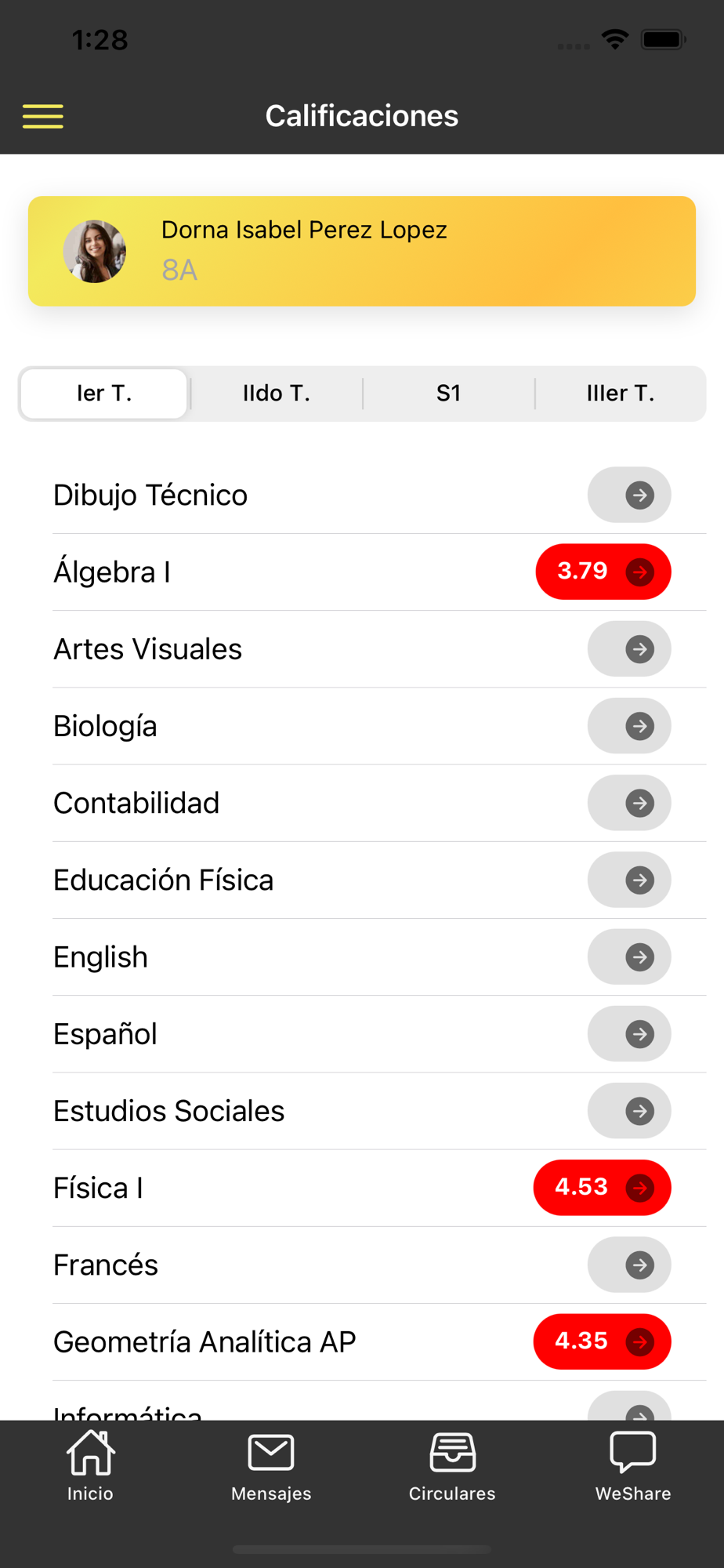Open the WeShare tab
The width and height of the screenshot is (724, 1568).
(633, 1466)
